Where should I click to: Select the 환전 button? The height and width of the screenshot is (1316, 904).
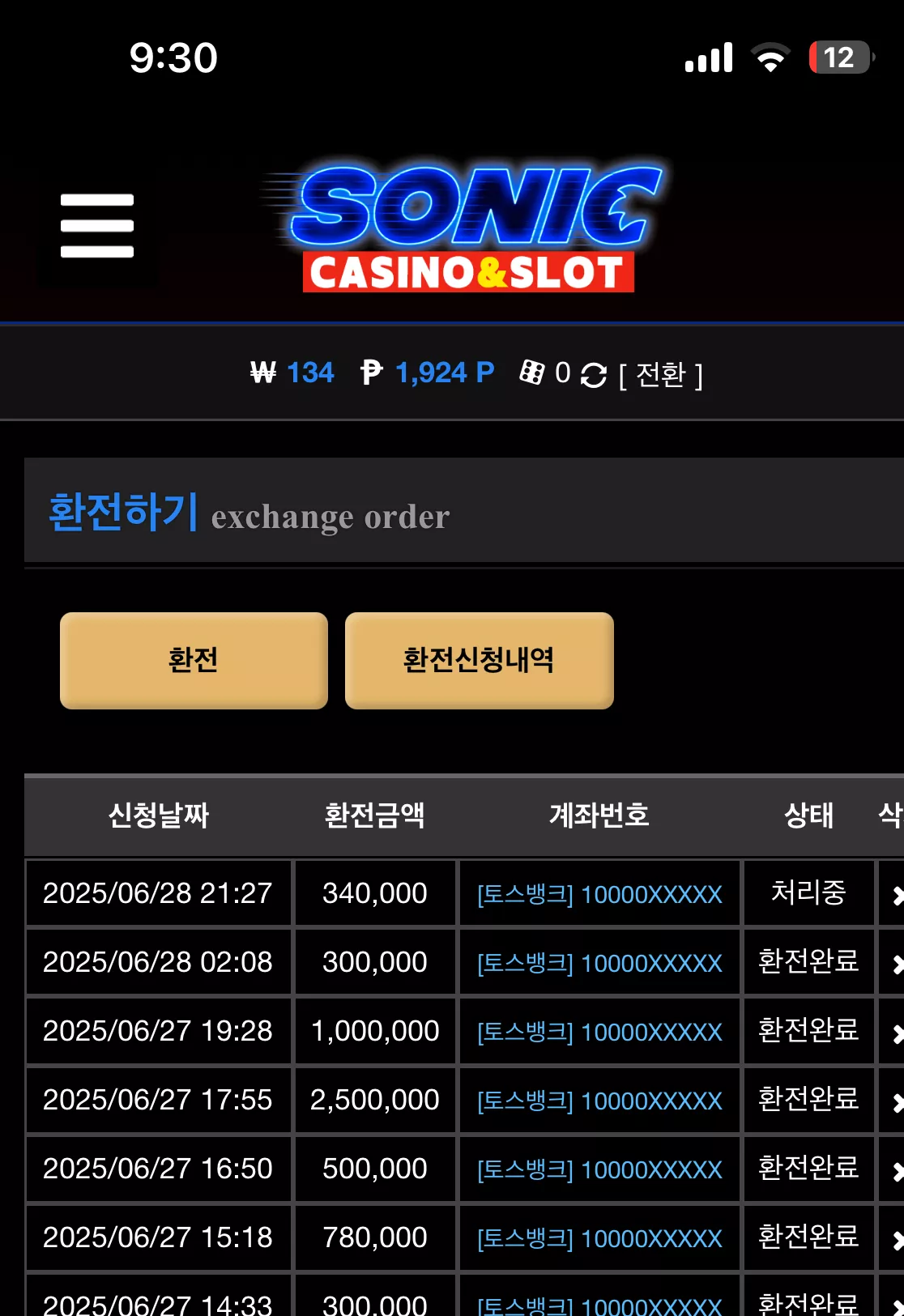[194, 660]
